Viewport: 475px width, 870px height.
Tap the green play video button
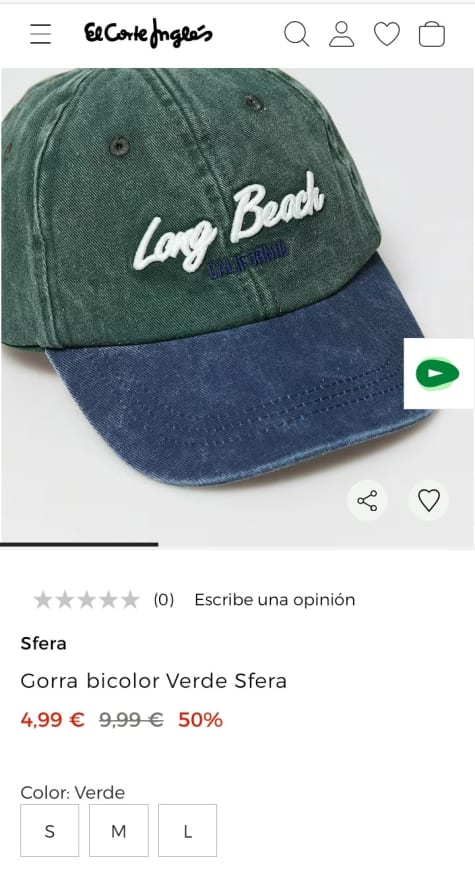(438, 373)
